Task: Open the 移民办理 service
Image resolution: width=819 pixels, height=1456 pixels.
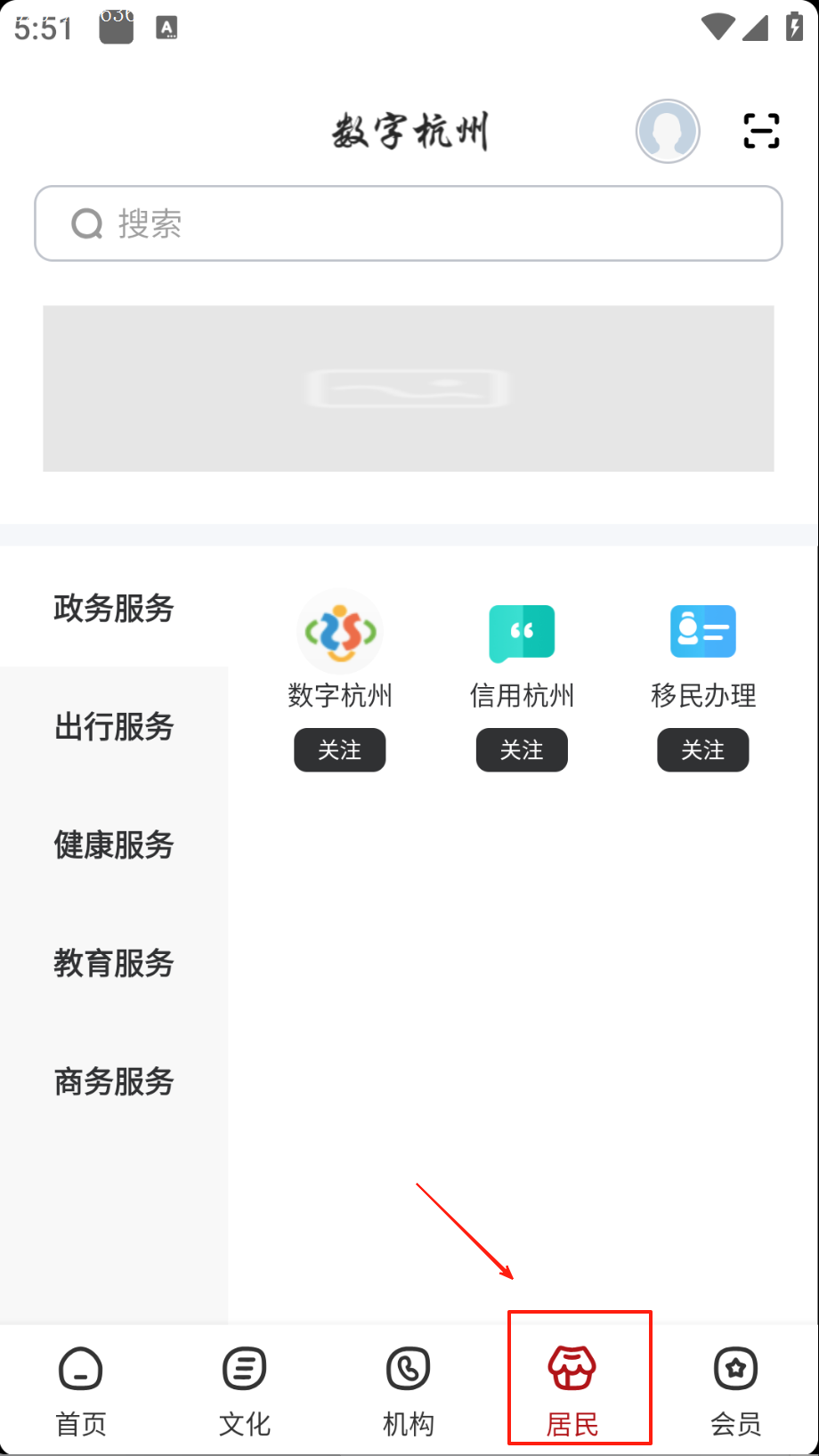Action: point(703,633)
